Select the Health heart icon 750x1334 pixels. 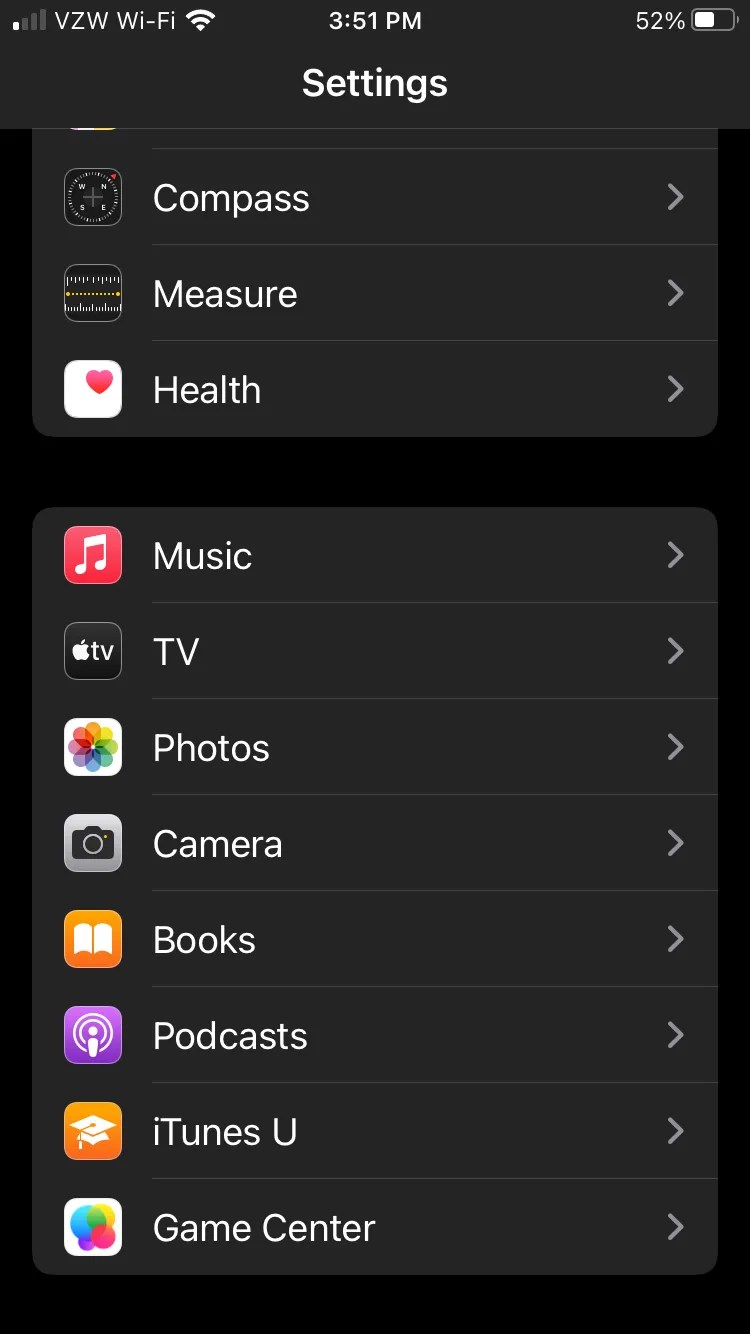tap(93, 389)
